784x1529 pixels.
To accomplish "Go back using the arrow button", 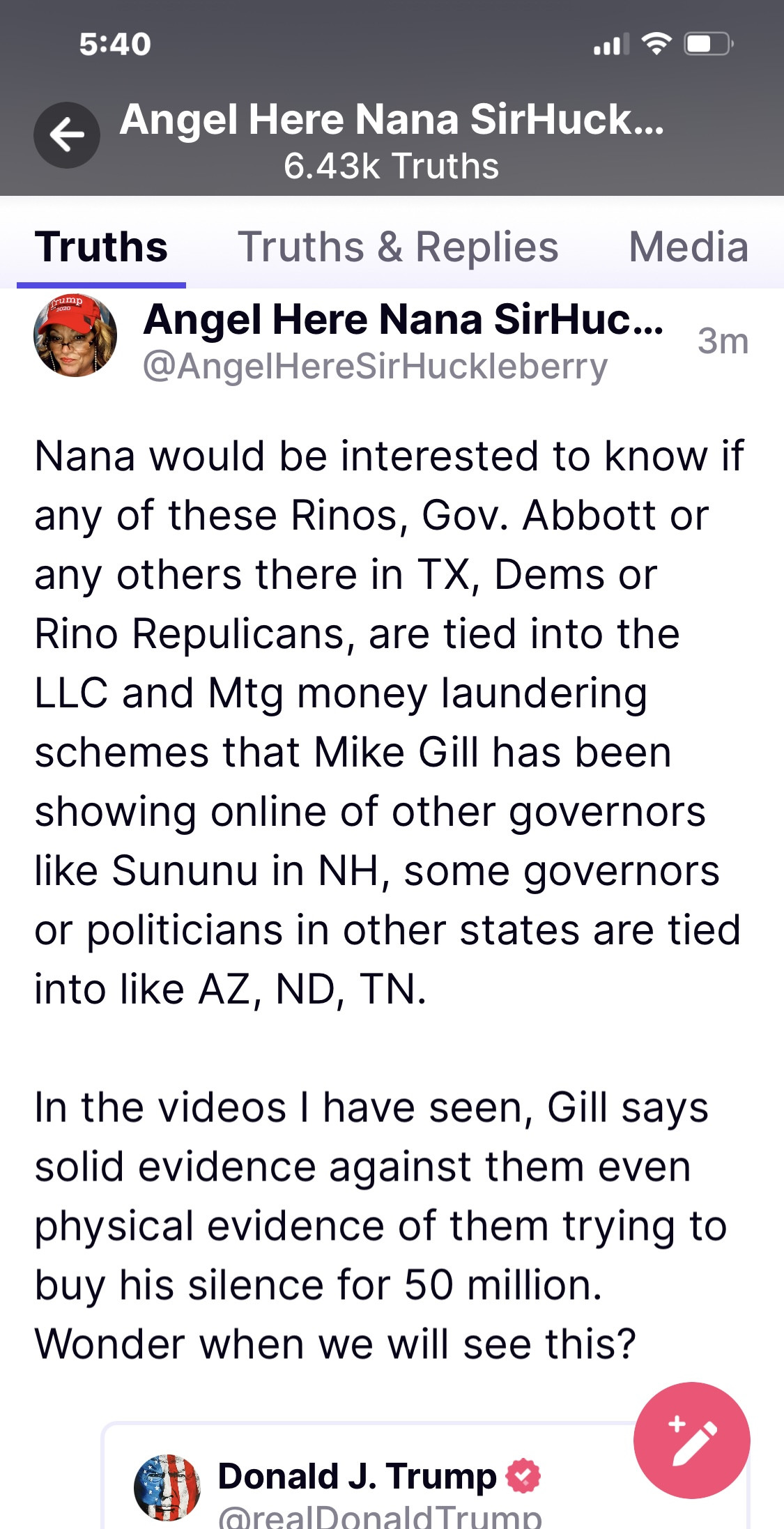I will (67, 135).
